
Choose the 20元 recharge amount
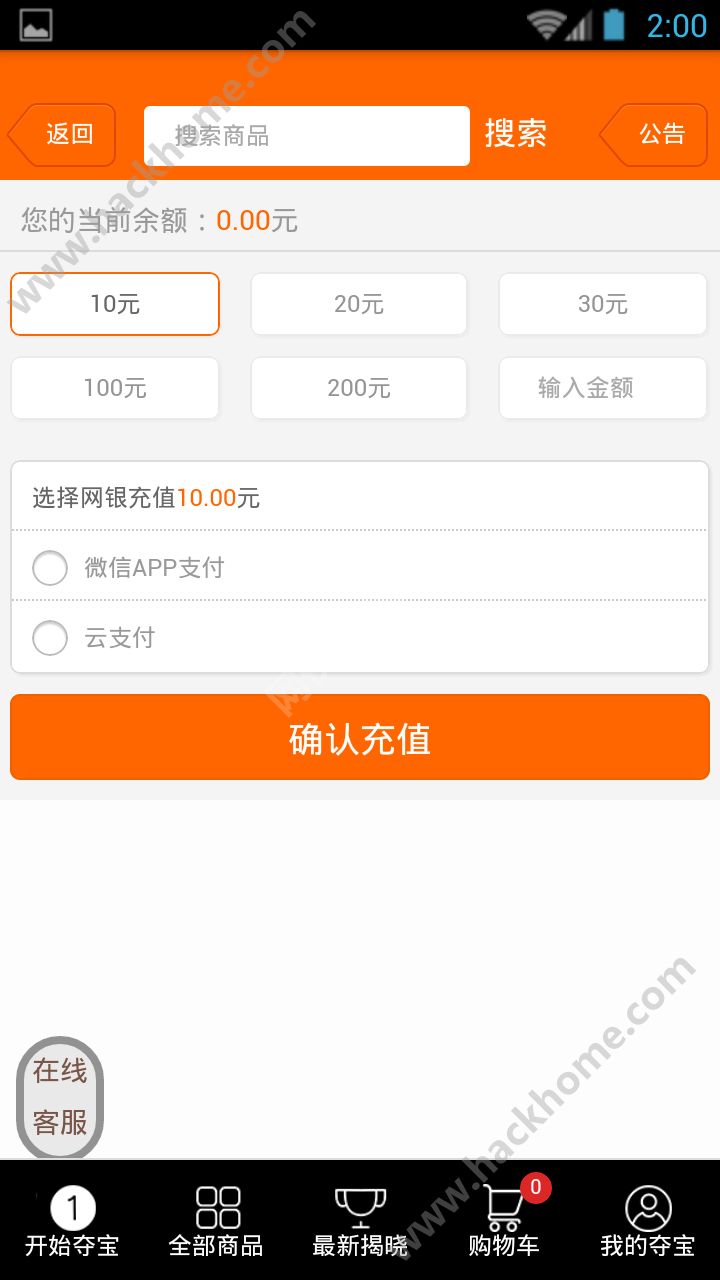(359, 304)
